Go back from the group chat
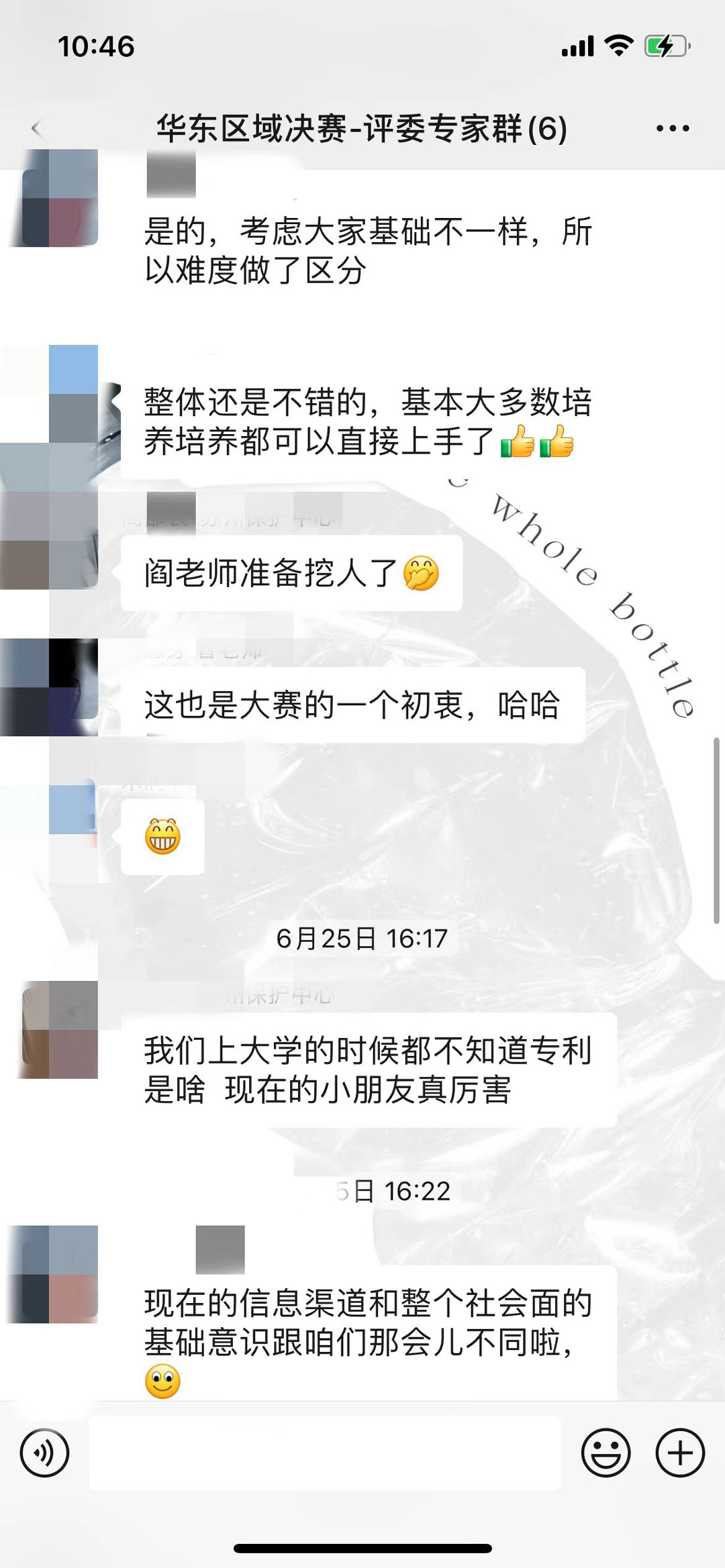The image size is (725, 1568). coord(37,128)
